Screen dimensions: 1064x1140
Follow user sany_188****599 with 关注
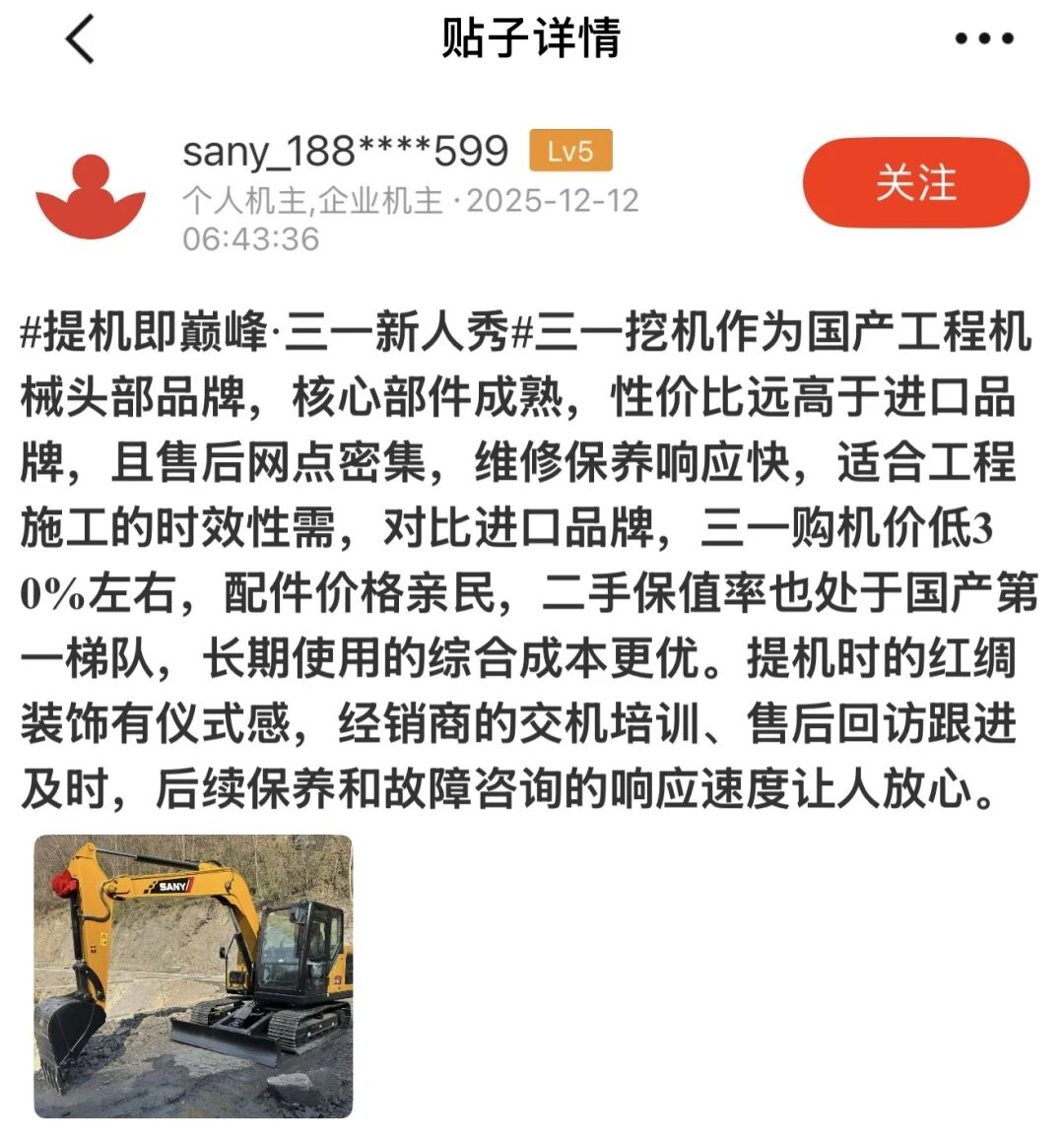915,183
